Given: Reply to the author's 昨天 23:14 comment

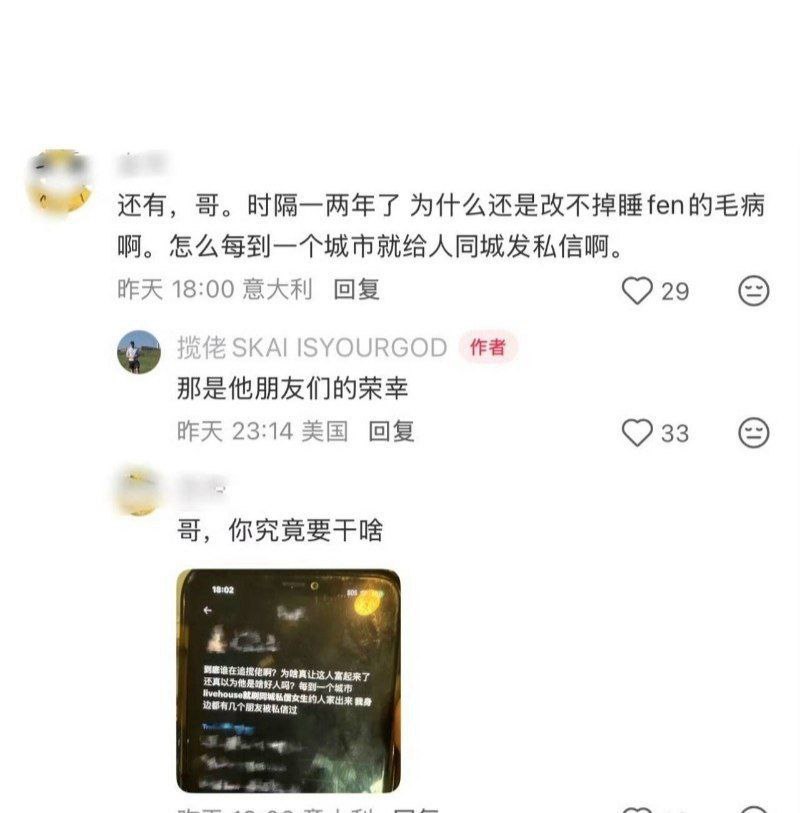Looking at the screenshot, I should [391, 432].
